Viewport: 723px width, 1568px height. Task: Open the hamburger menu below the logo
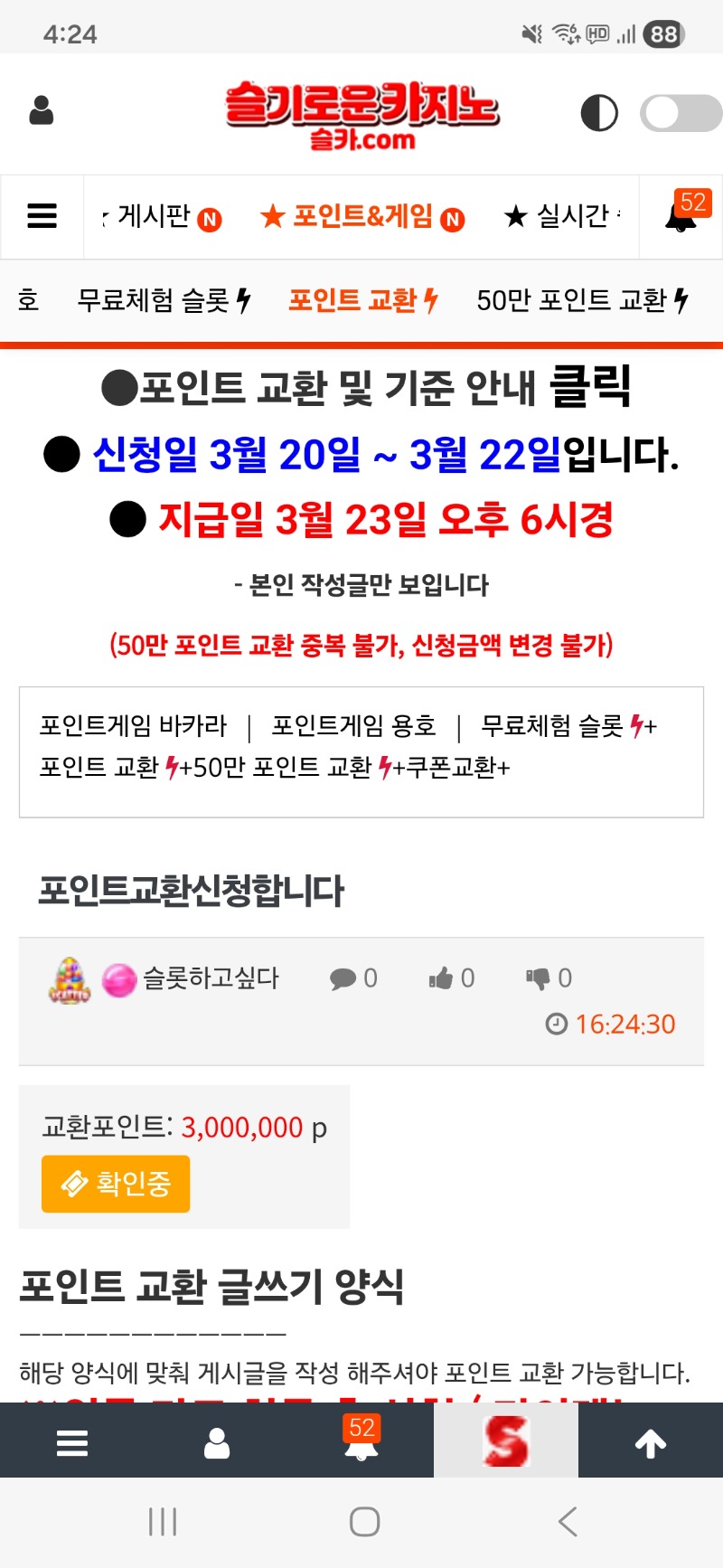[x=42, y=216]
